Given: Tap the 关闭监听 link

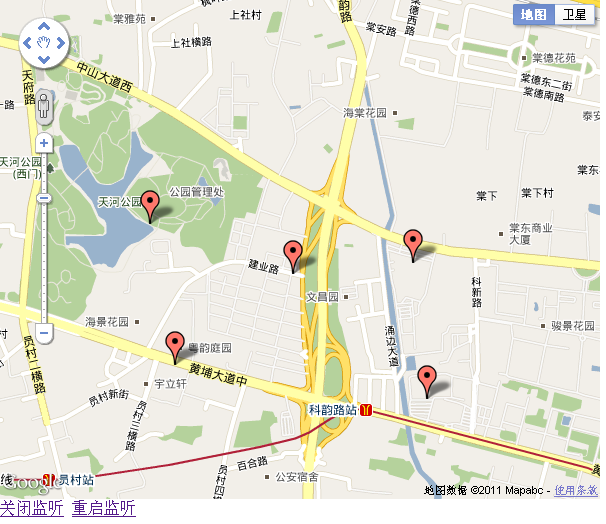Looking at the screenshot, I should click(x=32, y=508).
